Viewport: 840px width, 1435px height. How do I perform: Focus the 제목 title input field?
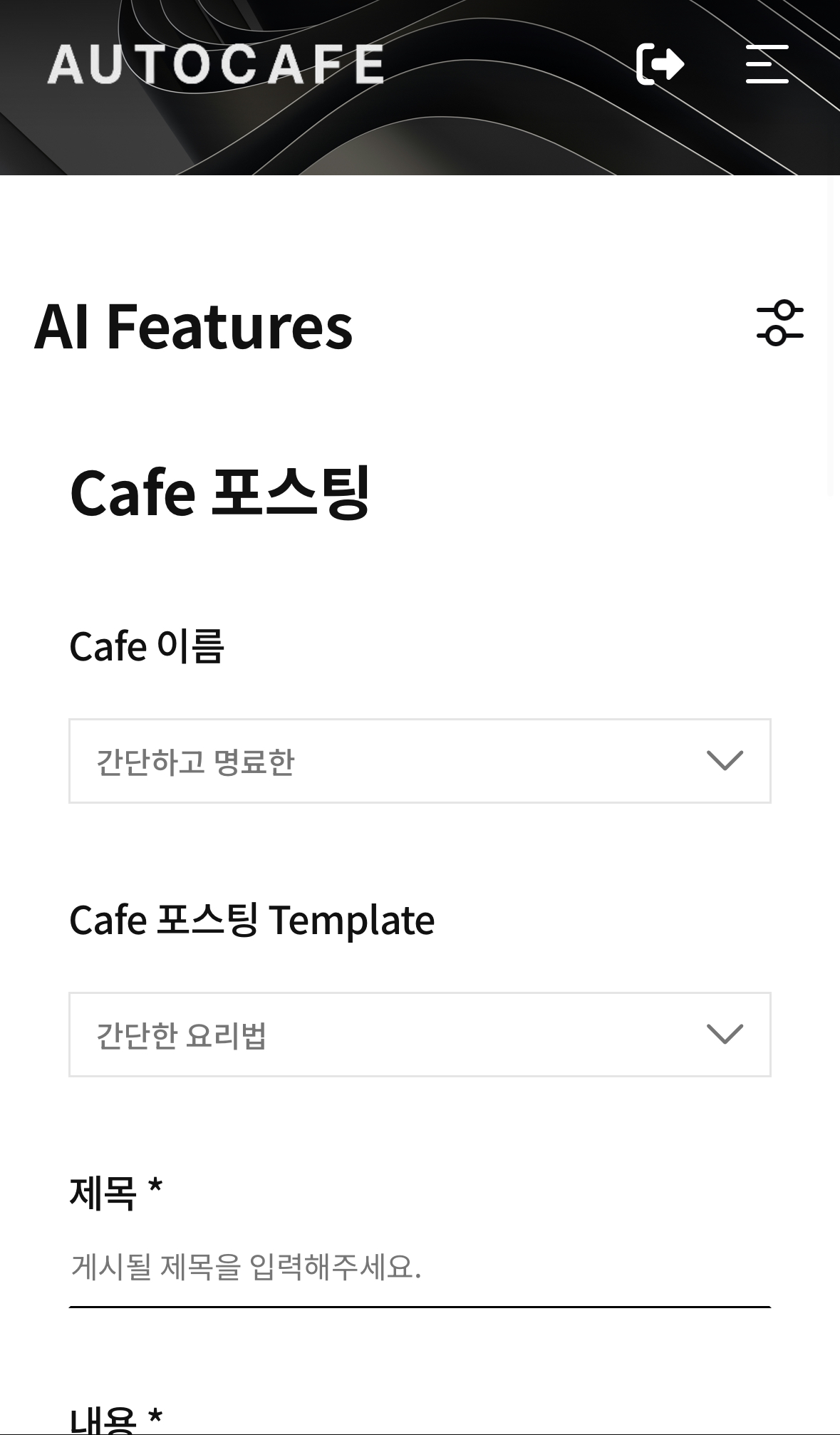(420, 1268)
